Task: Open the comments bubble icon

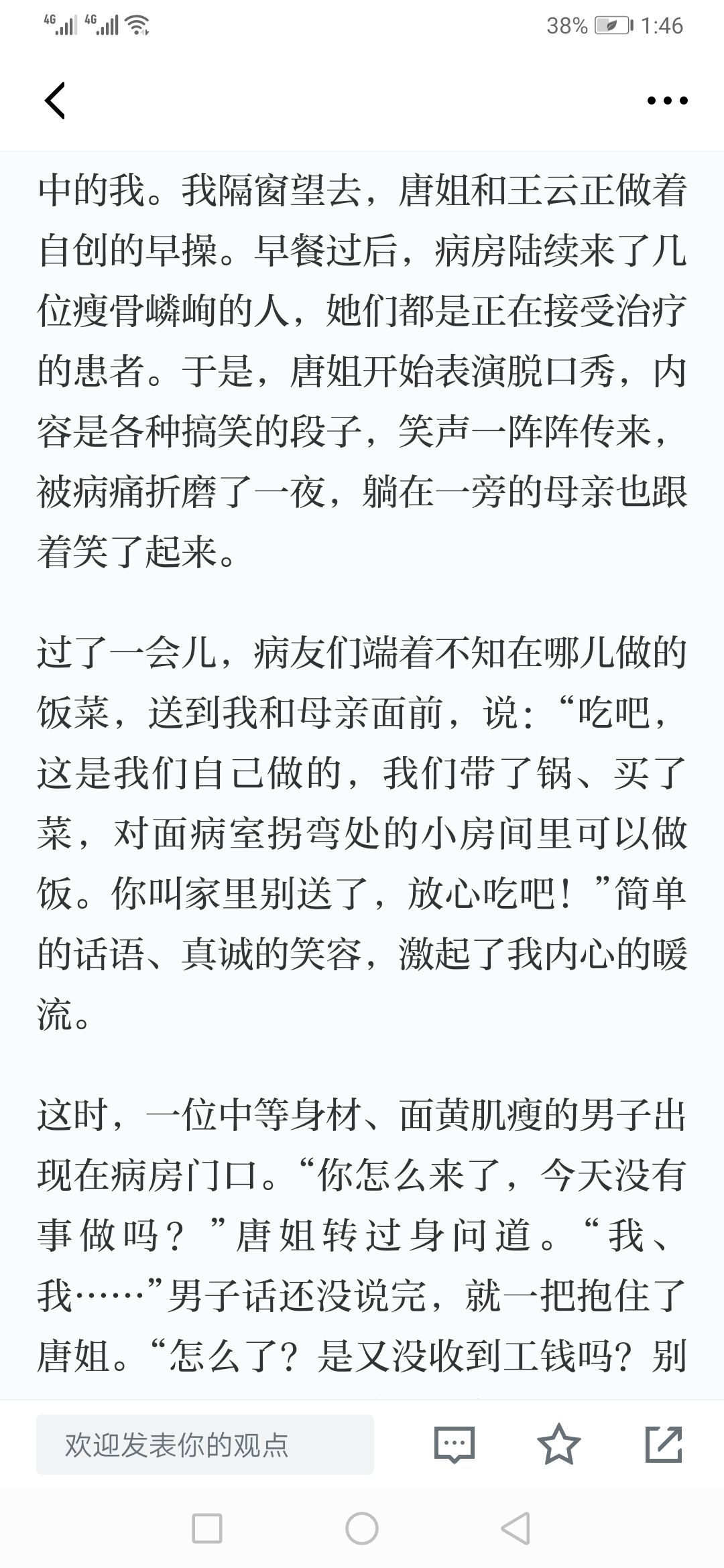Action: click(455, 1445)
